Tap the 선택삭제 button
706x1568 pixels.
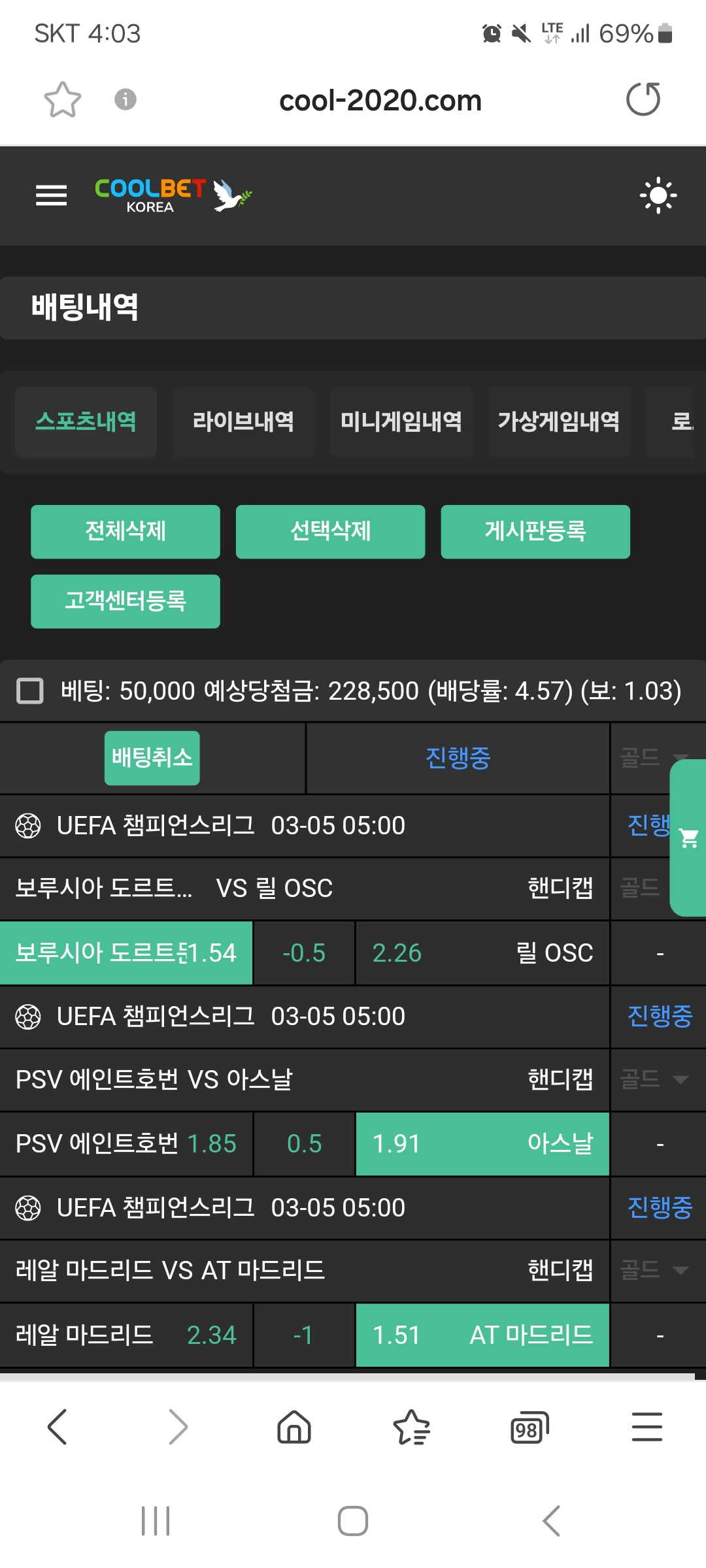pyautogui.click(x=330, y=531)
